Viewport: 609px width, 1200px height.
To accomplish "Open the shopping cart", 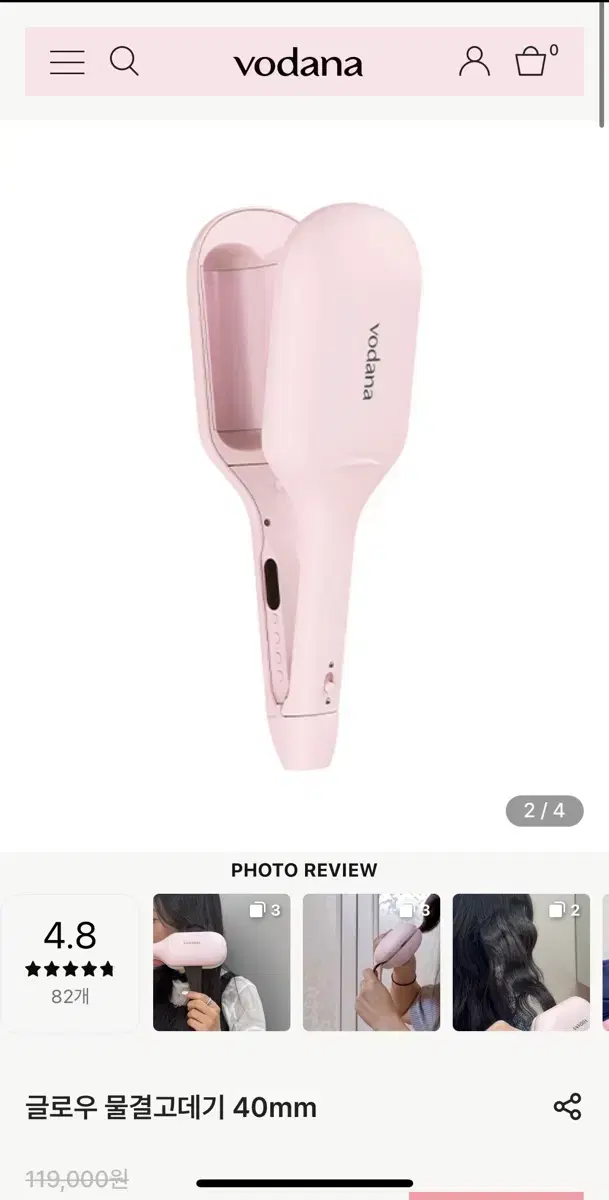I will pos(534,61).
